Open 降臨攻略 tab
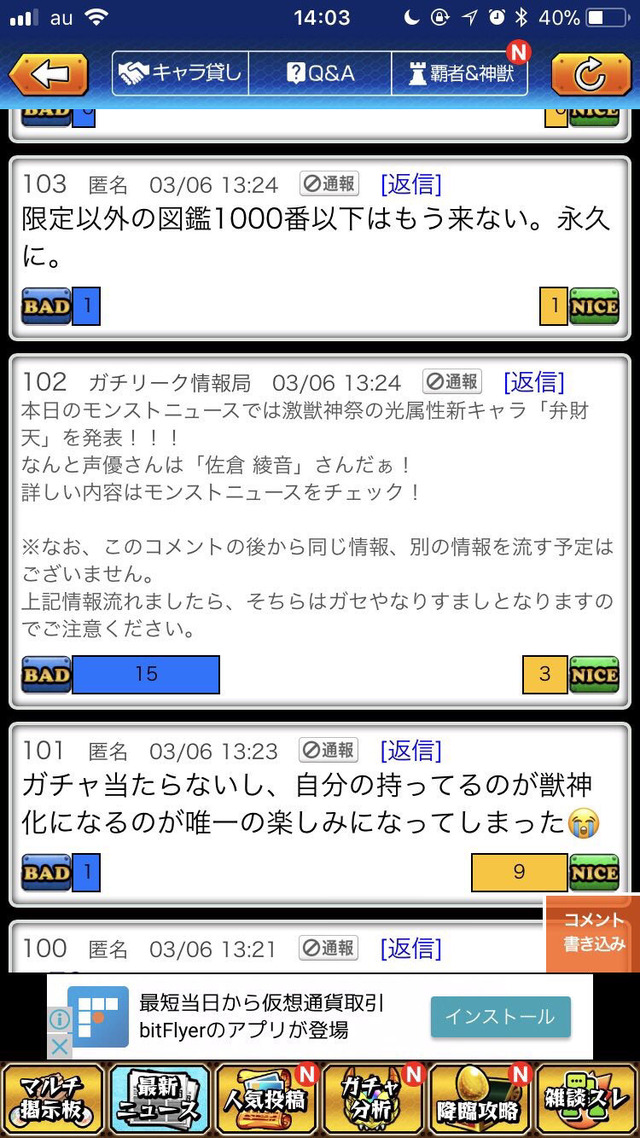 (x=481, y=1099)
